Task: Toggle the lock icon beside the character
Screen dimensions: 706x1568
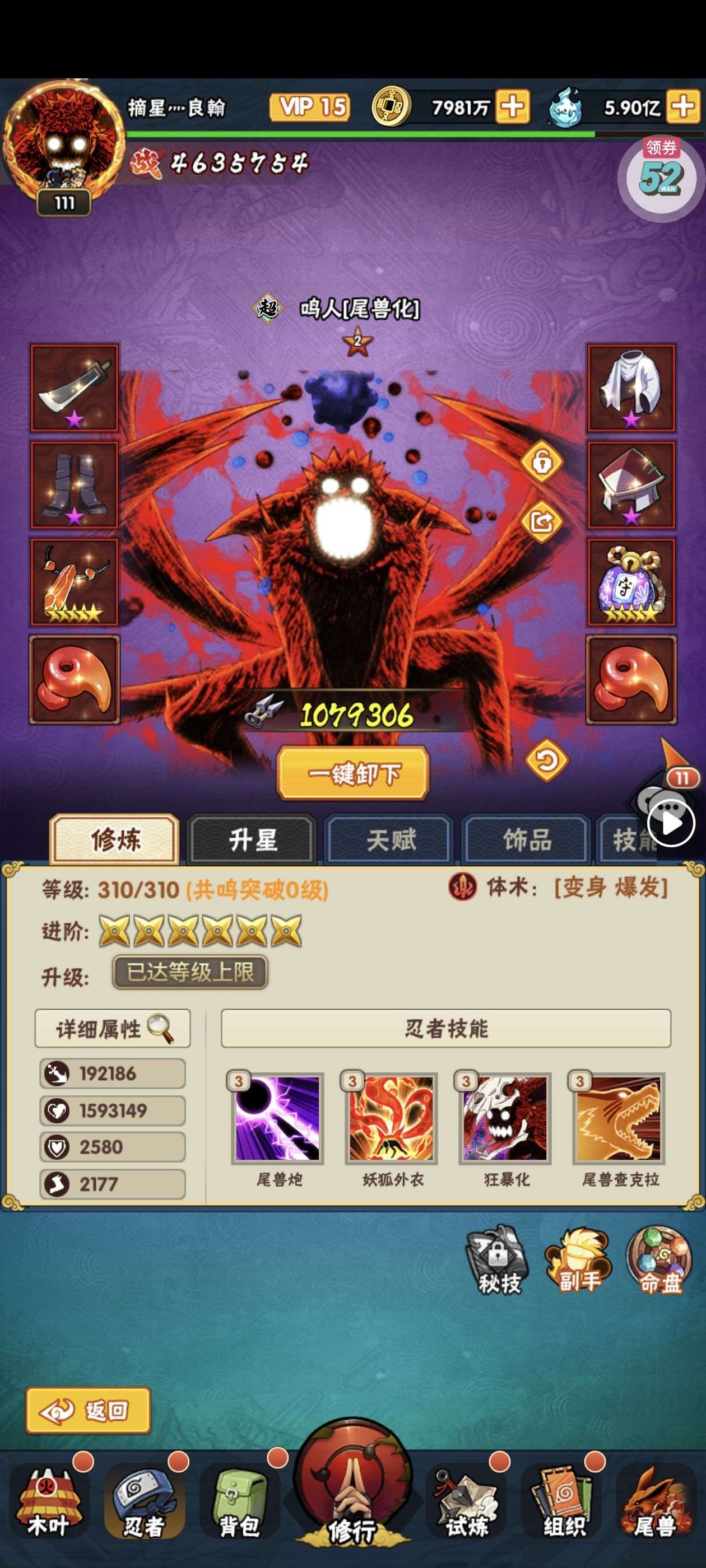Action: [541, 463]
